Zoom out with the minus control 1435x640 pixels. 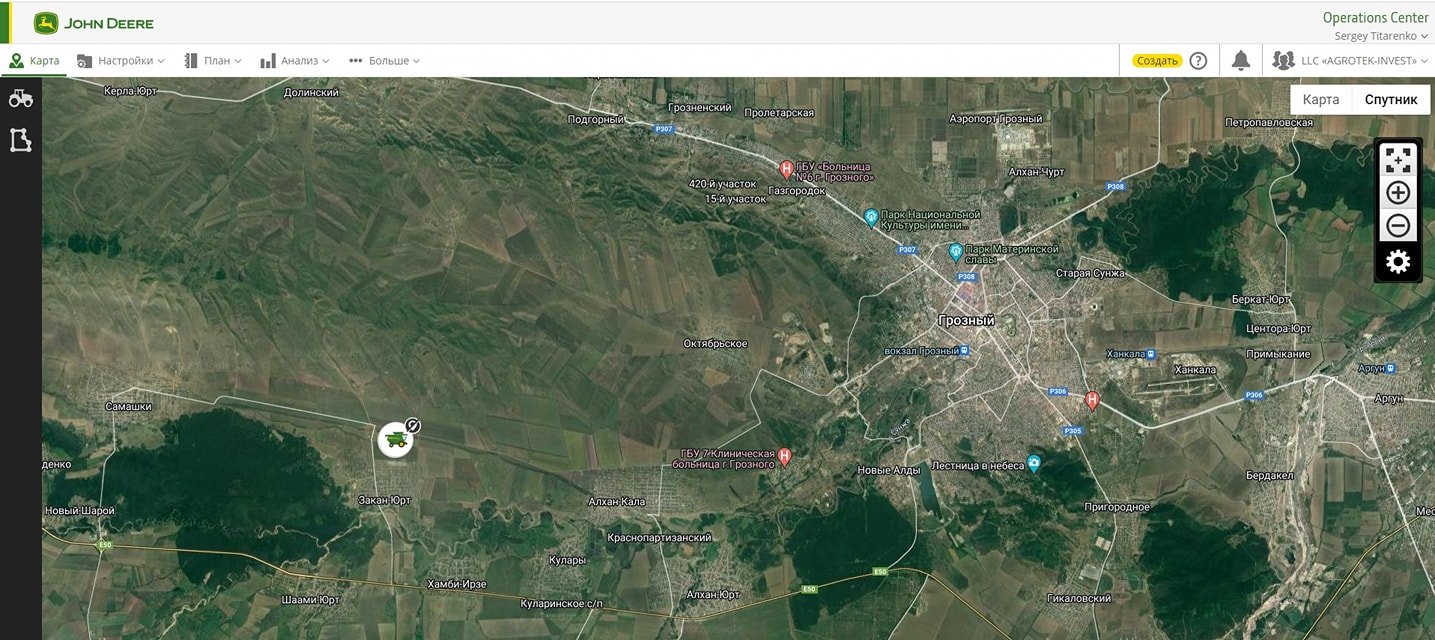click(x=1398, y=226)
